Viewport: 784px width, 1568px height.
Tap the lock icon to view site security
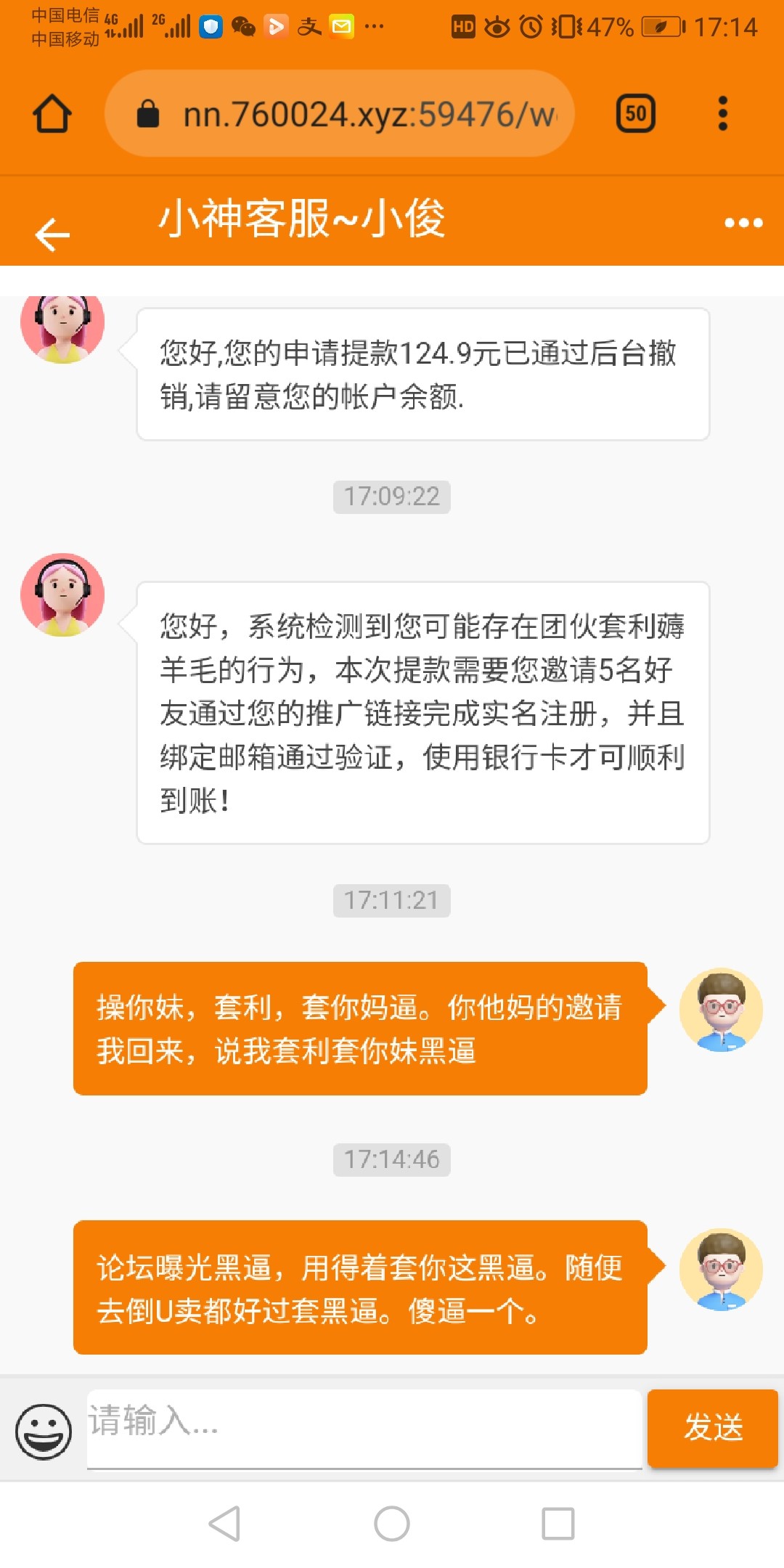click(x=149, y=113)
